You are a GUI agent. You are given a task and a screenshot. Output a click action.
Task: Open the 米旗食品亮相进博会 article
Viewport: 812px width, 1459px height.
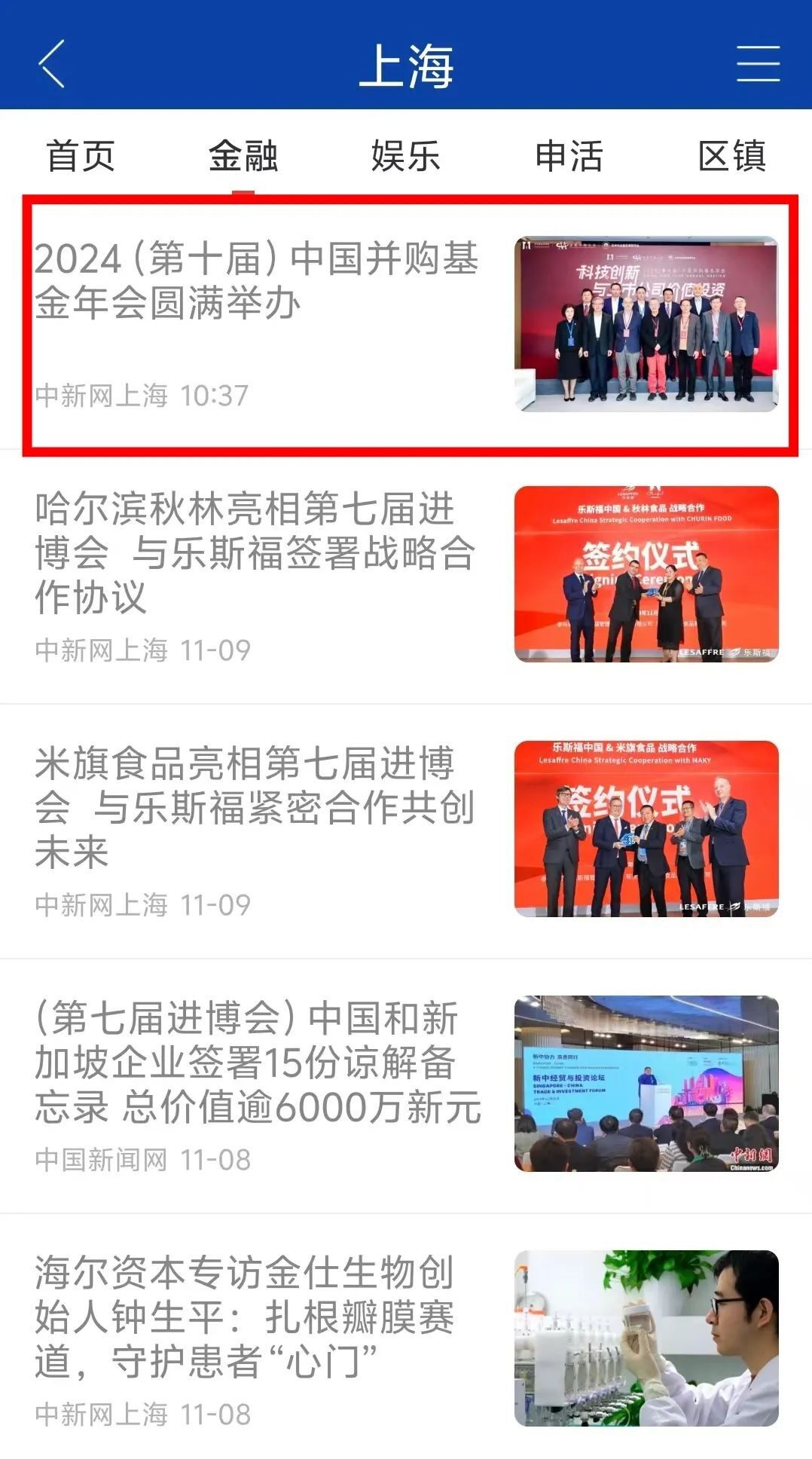click(x=406, y=831)
